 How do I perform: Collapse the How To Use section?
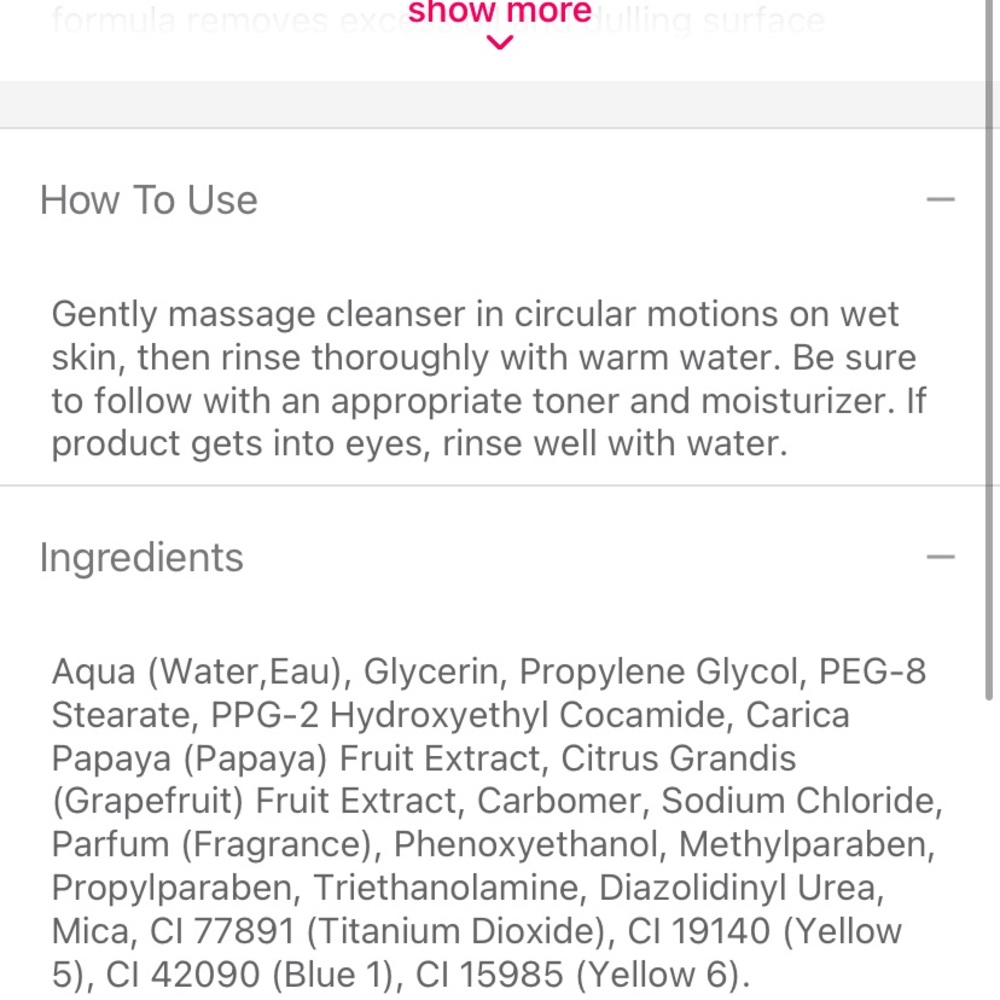point(940,199)
